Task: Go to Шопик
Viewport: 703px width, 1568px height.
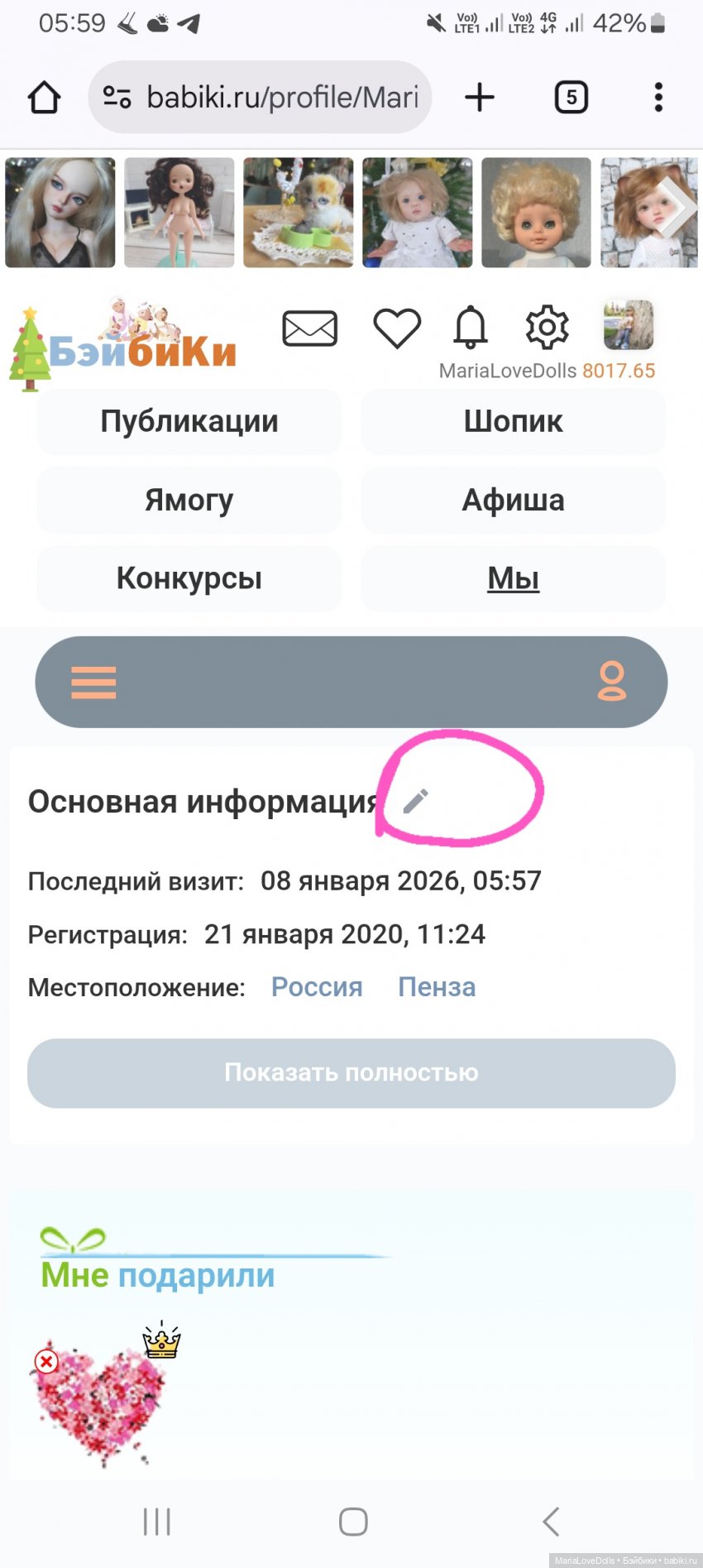Action: [x=513, y=421]
